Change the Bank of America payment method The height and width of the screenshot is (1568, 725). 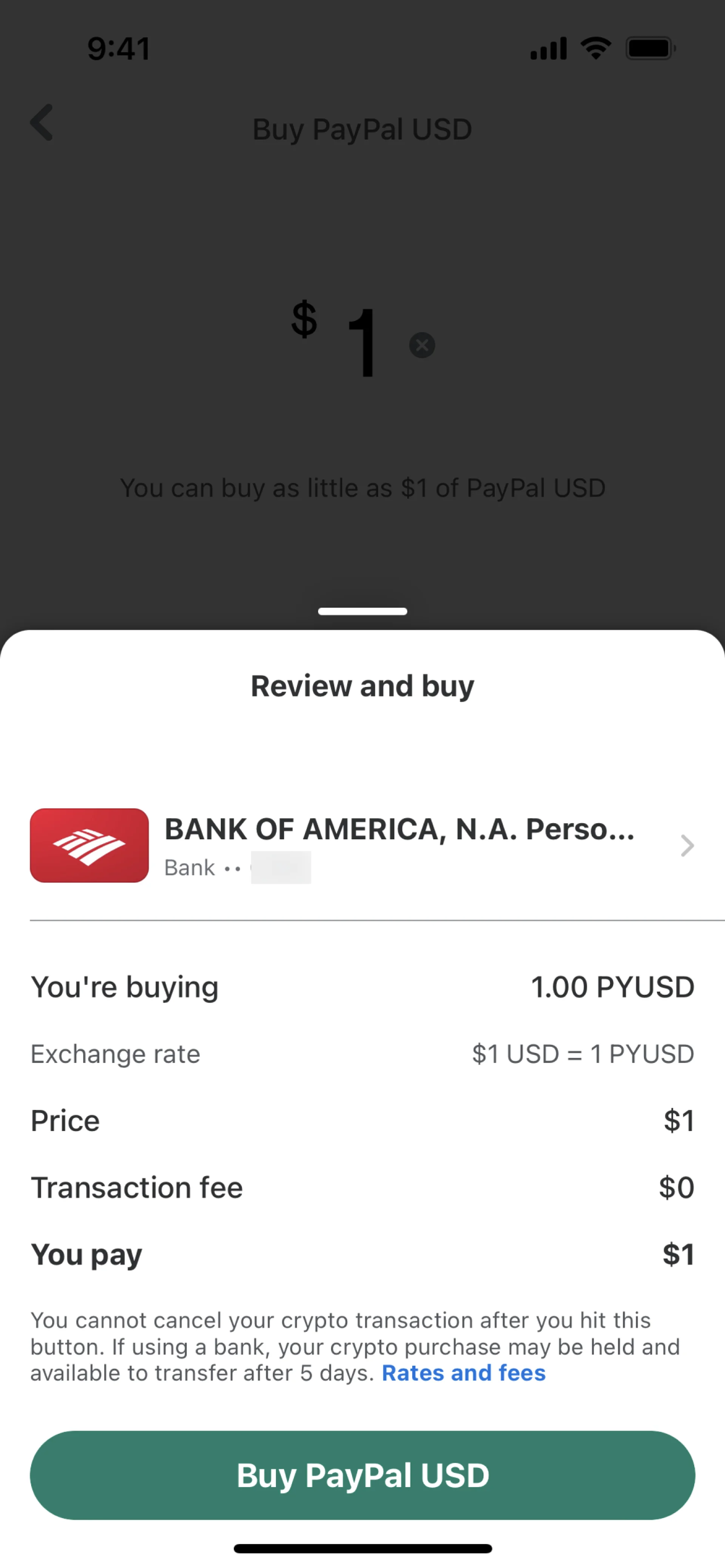(362, 845)
